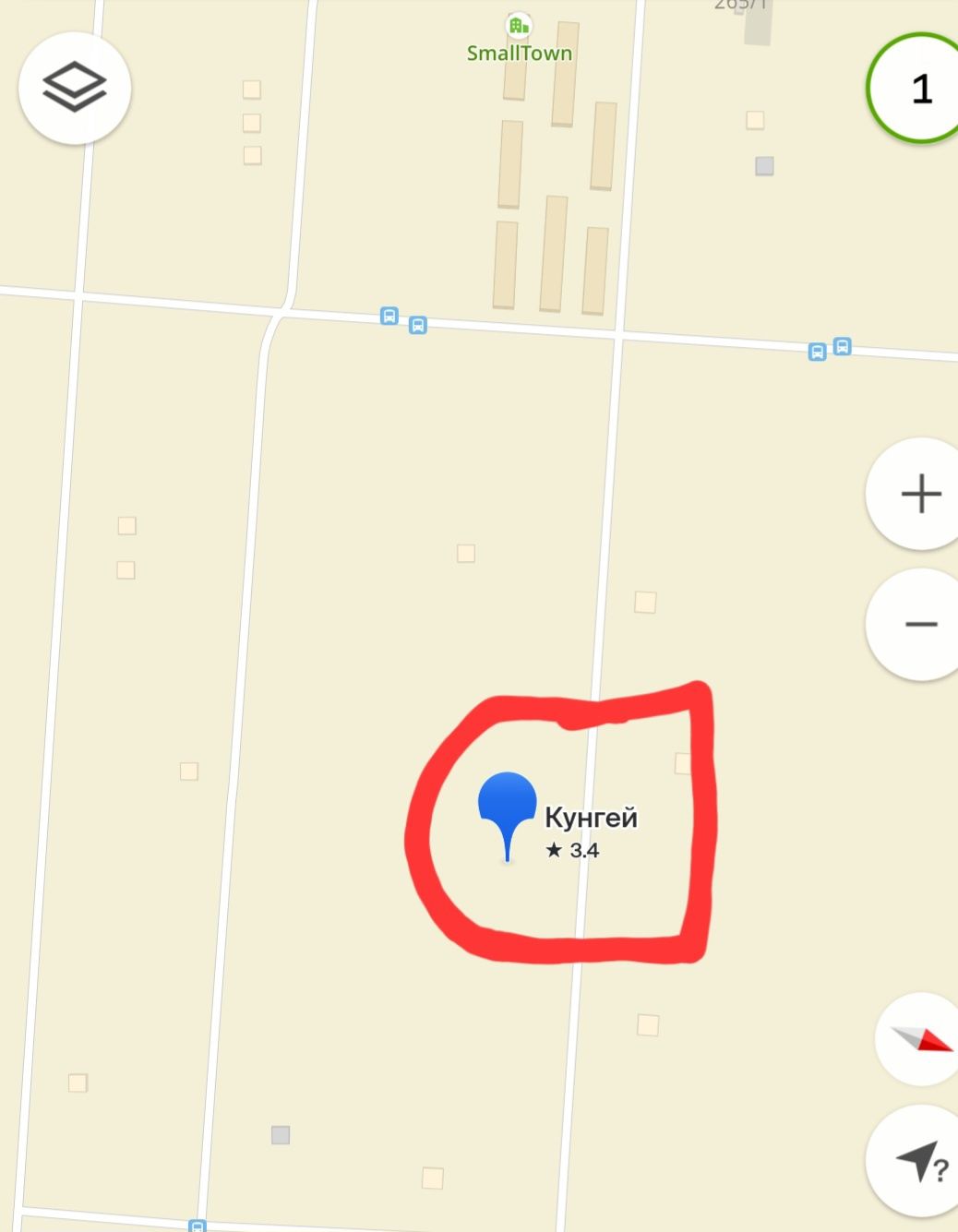This screenshot has height=1232, width=958.
Task: Reset map orientation with the compass
Action: [x=920, y=1039]
